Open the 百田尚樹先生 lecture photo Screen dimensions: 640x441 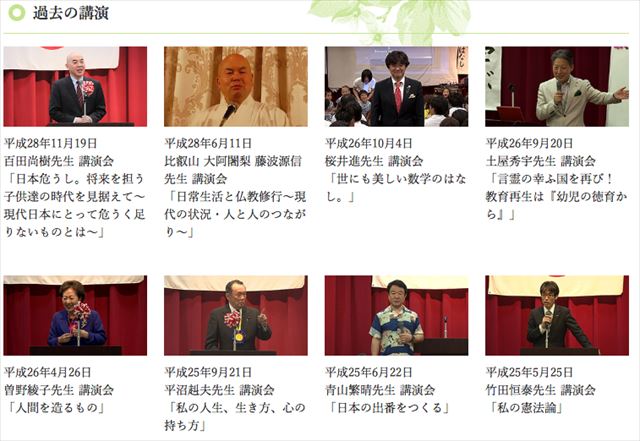pos(75,86)
